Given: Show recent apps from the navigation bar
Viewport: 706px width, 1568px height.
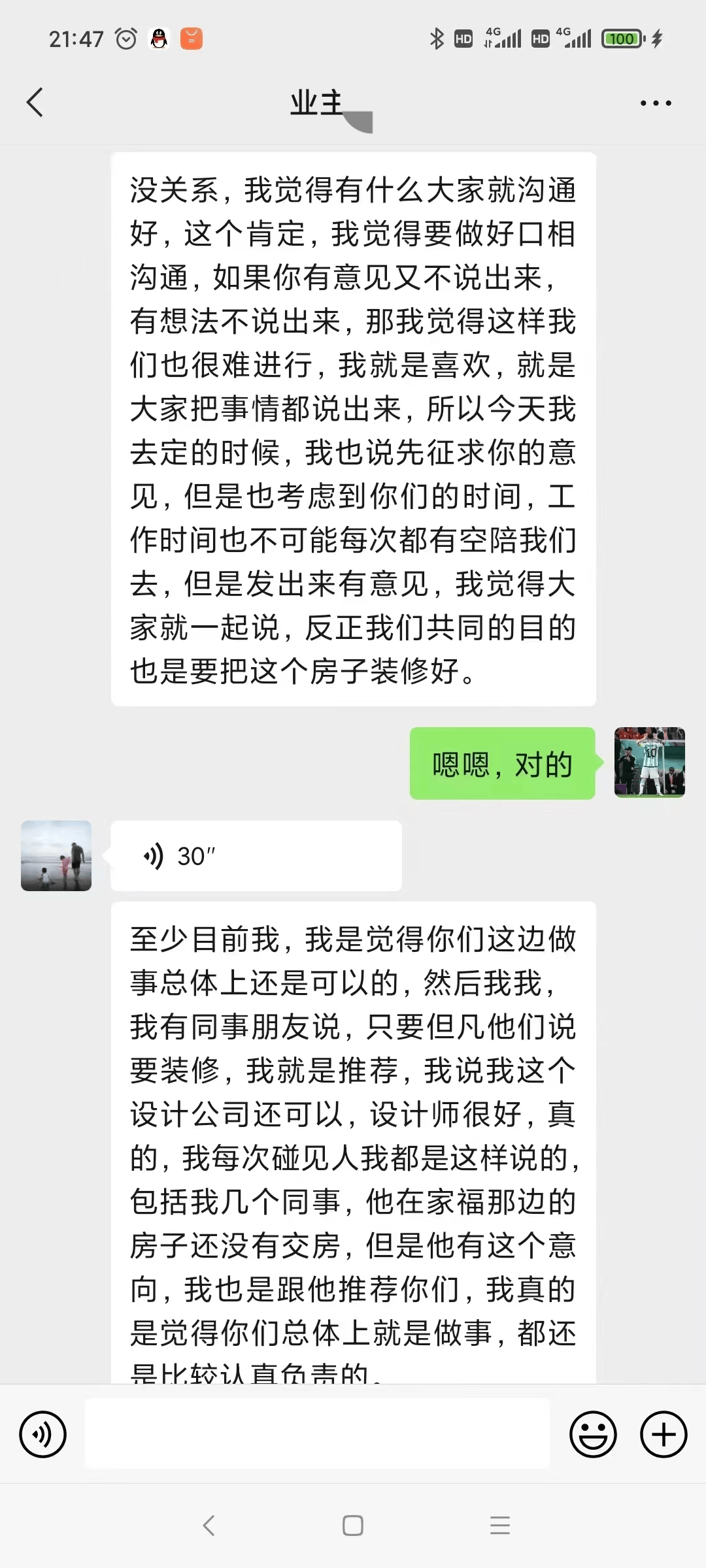Looking at the screenshot, I should click(x=499, y=1526).
